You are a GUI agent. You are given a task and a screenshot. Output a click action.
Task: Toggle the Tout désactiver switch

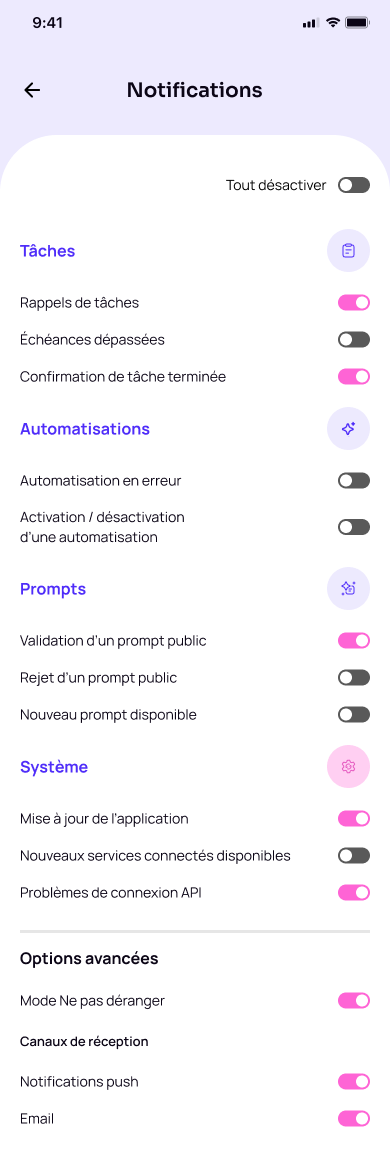click(x=353, y=185)
